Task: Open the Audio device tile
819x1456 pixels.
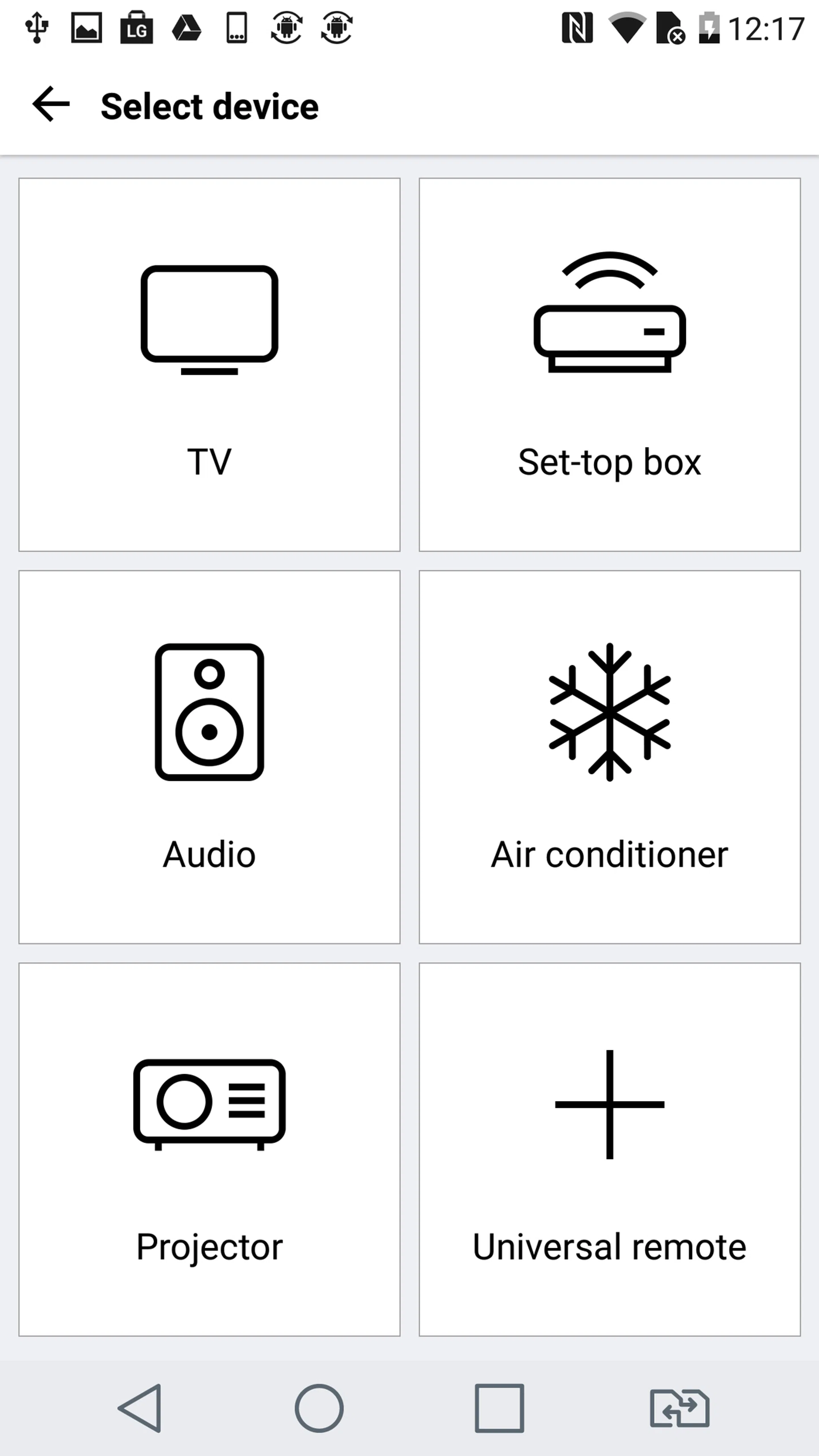Action: coord(209,757)
